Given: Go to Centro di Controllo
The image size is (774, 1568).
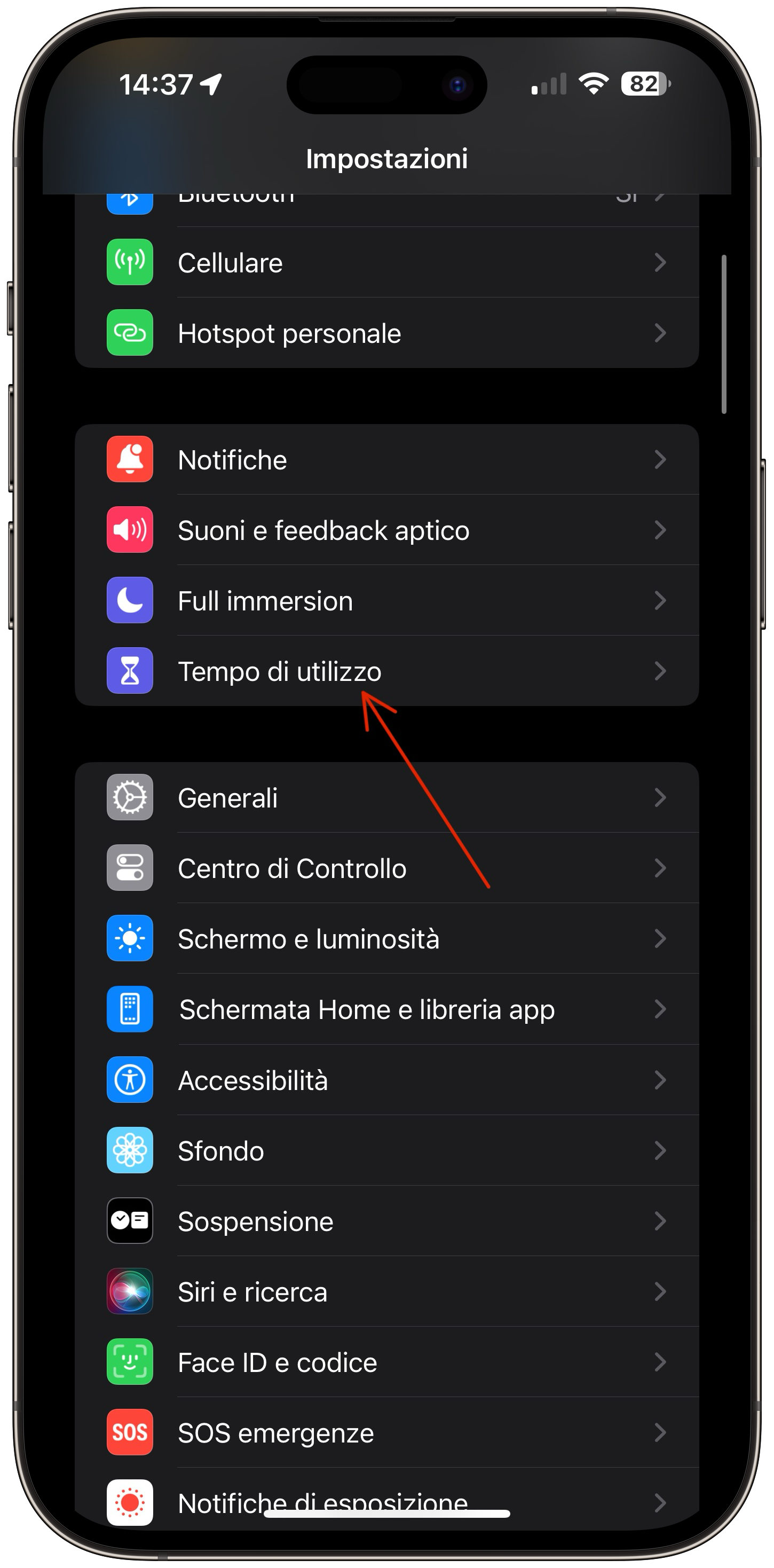Looking at the screenshot, I should coord(387,868).
